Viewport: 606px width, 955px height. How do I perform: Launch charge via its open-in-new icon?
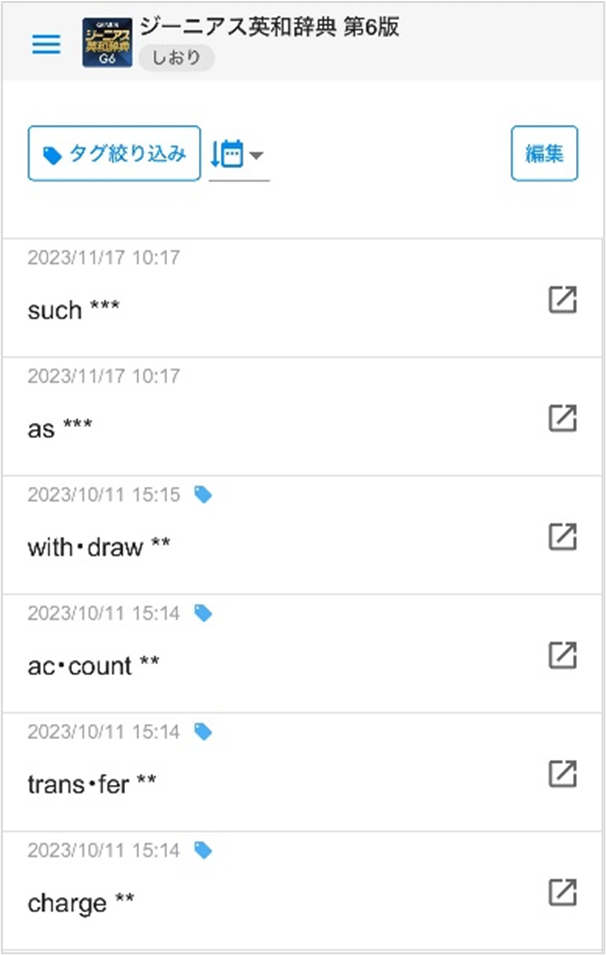pyautogui.click(x=563, y=892)
